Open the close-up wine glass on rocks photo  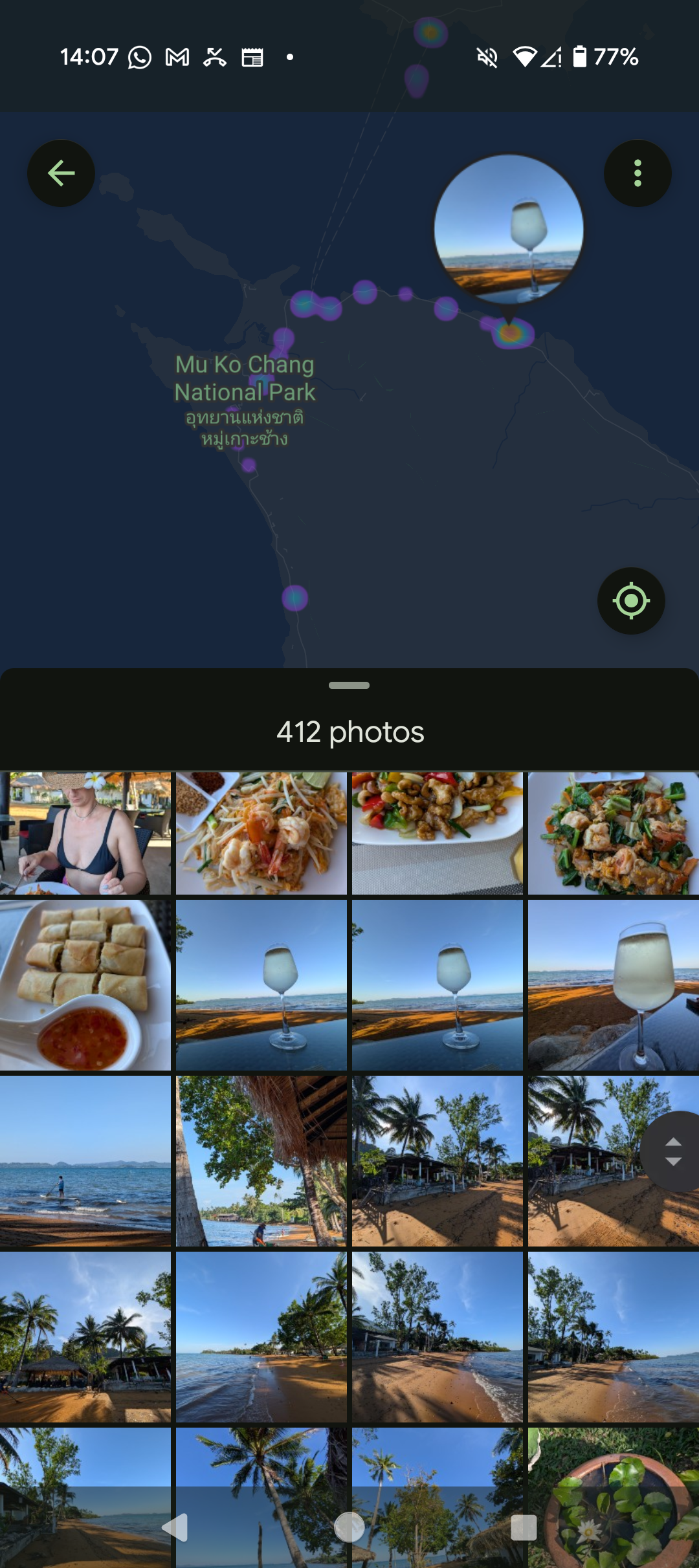614,985
